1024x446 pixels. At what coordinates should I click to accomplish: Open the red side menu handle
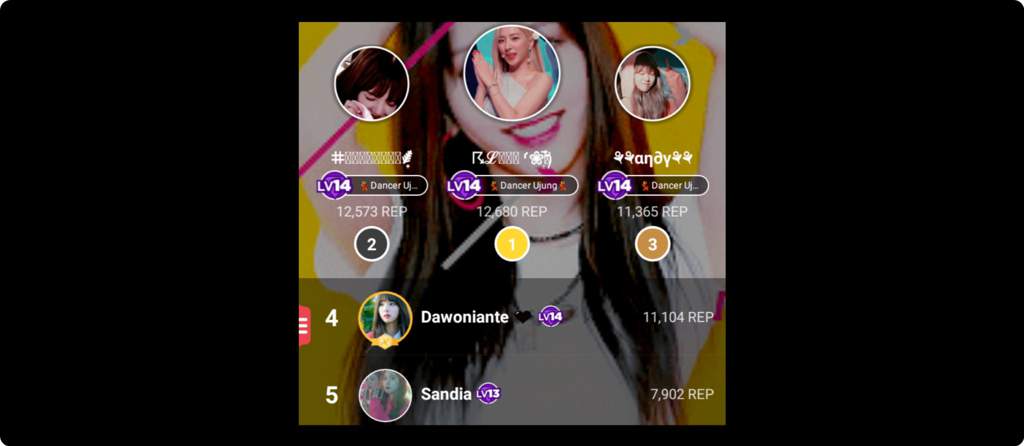click(304, 326)
